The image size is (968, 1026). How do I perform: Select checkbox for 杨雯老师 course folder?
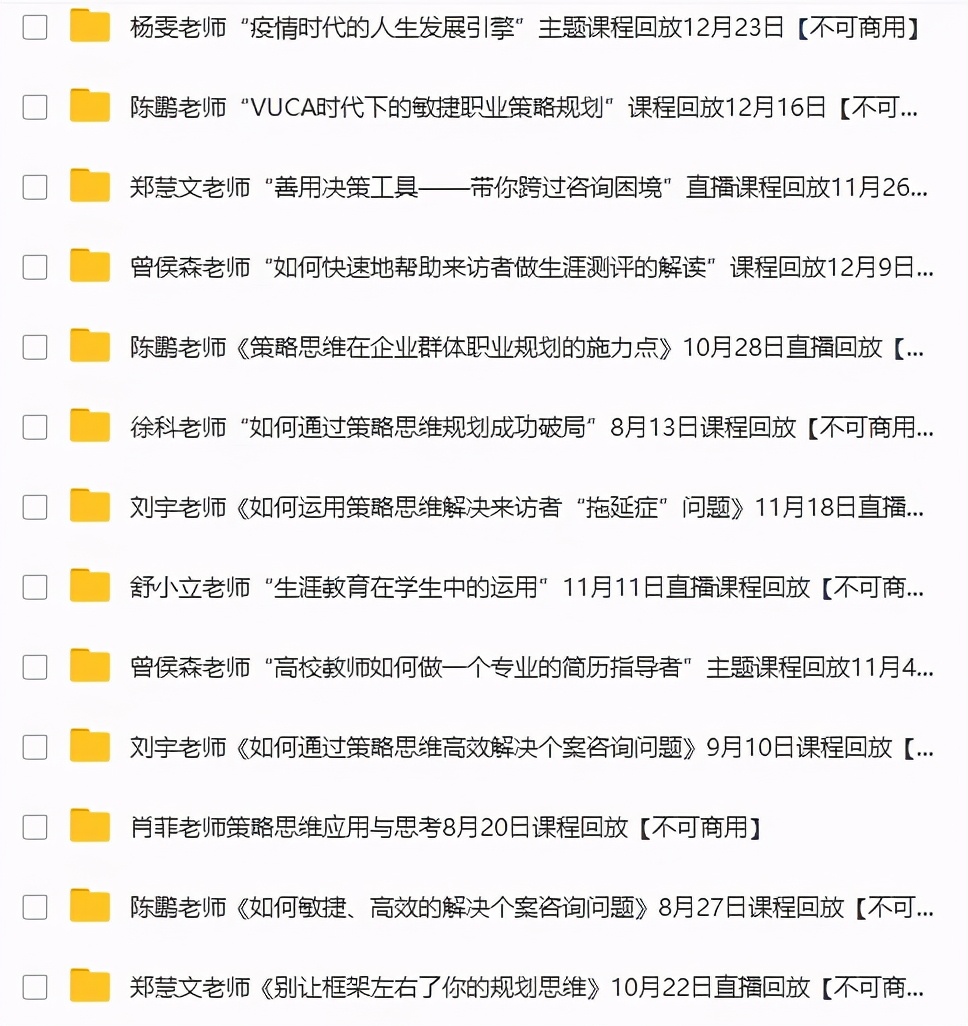click(35, 27)
